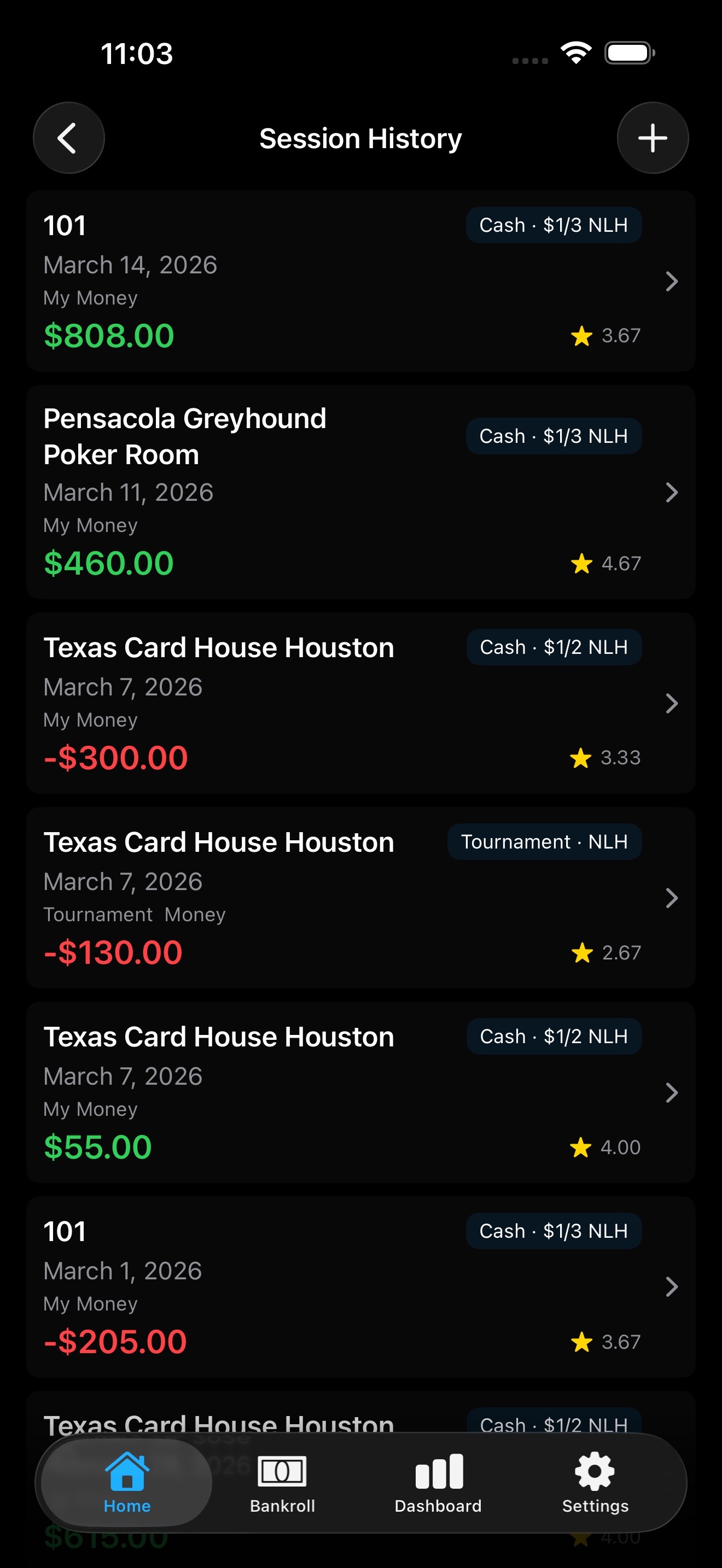View the Texas Card House -$300.00 session
The height and width of the screenshot is (1568, 722).
pyautogui.click(x=360, y=703)
